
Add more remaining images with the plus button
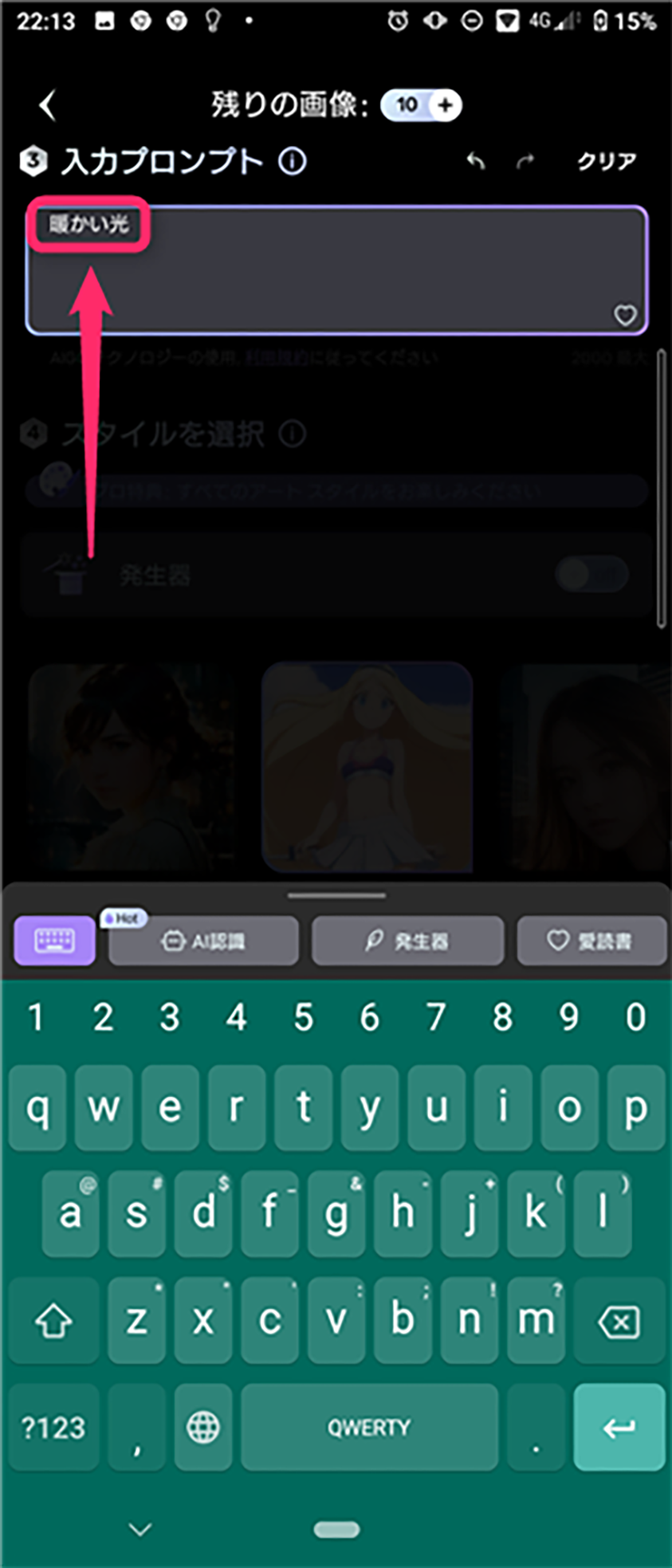pos(446,105)
